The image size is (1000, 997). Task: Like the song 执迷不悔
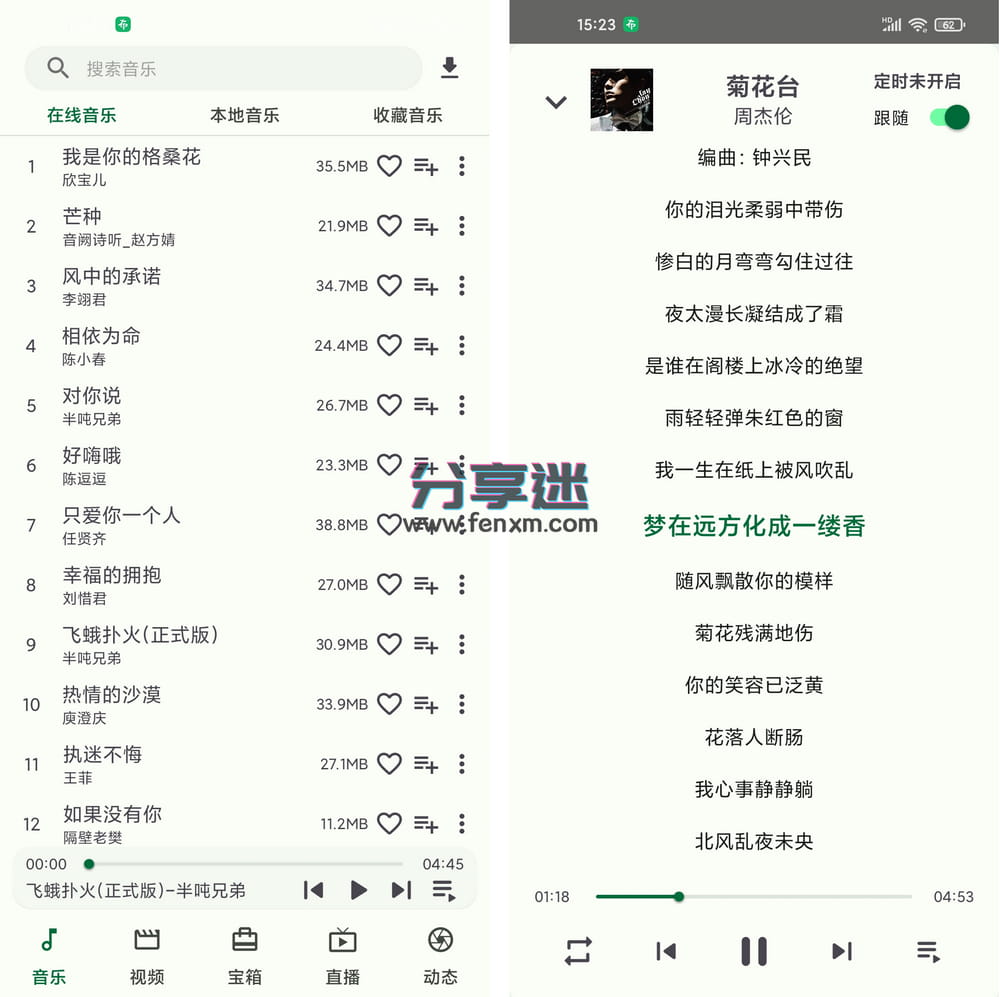tap(389, 764)
